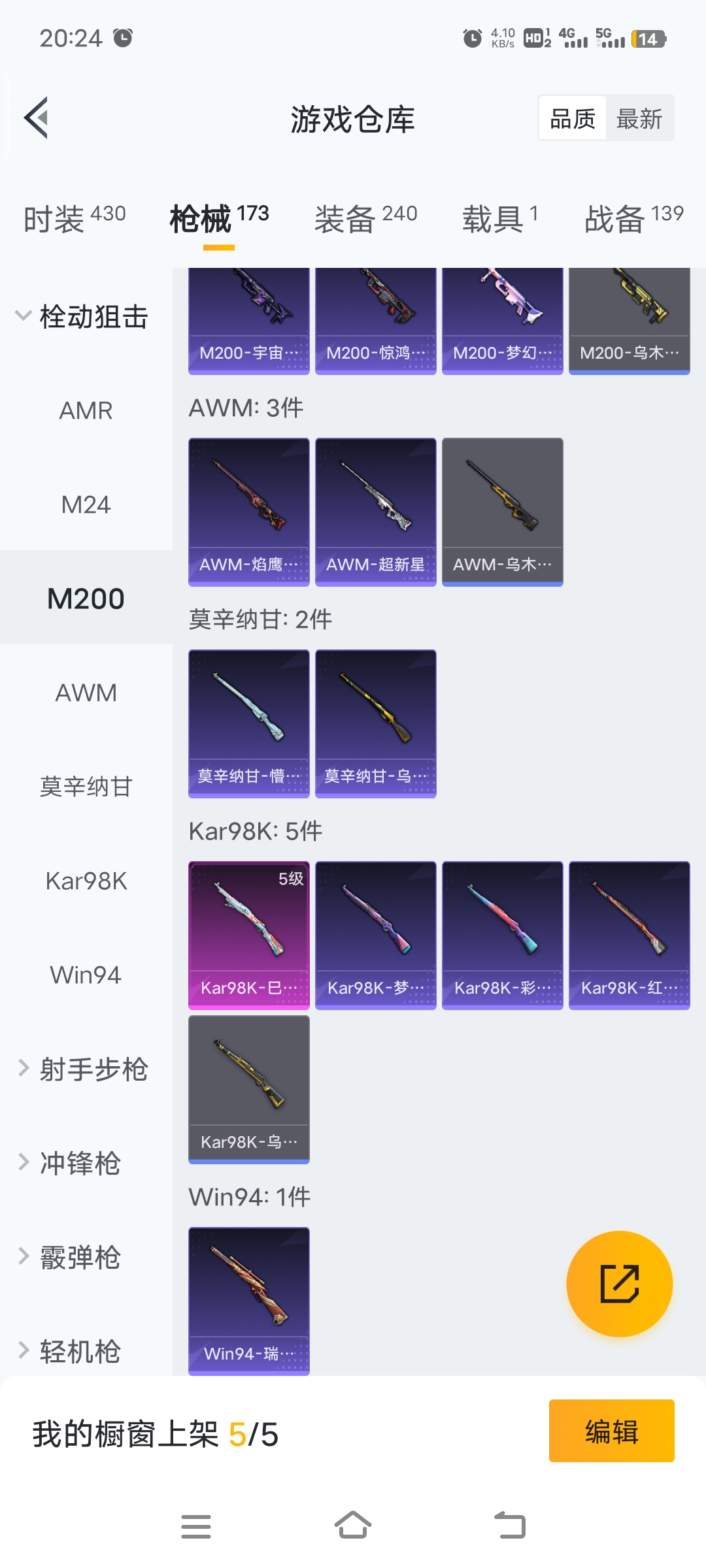The image size is (706, 1568).
Task: Go back using the top-left arrow
Action: point(37,118)
